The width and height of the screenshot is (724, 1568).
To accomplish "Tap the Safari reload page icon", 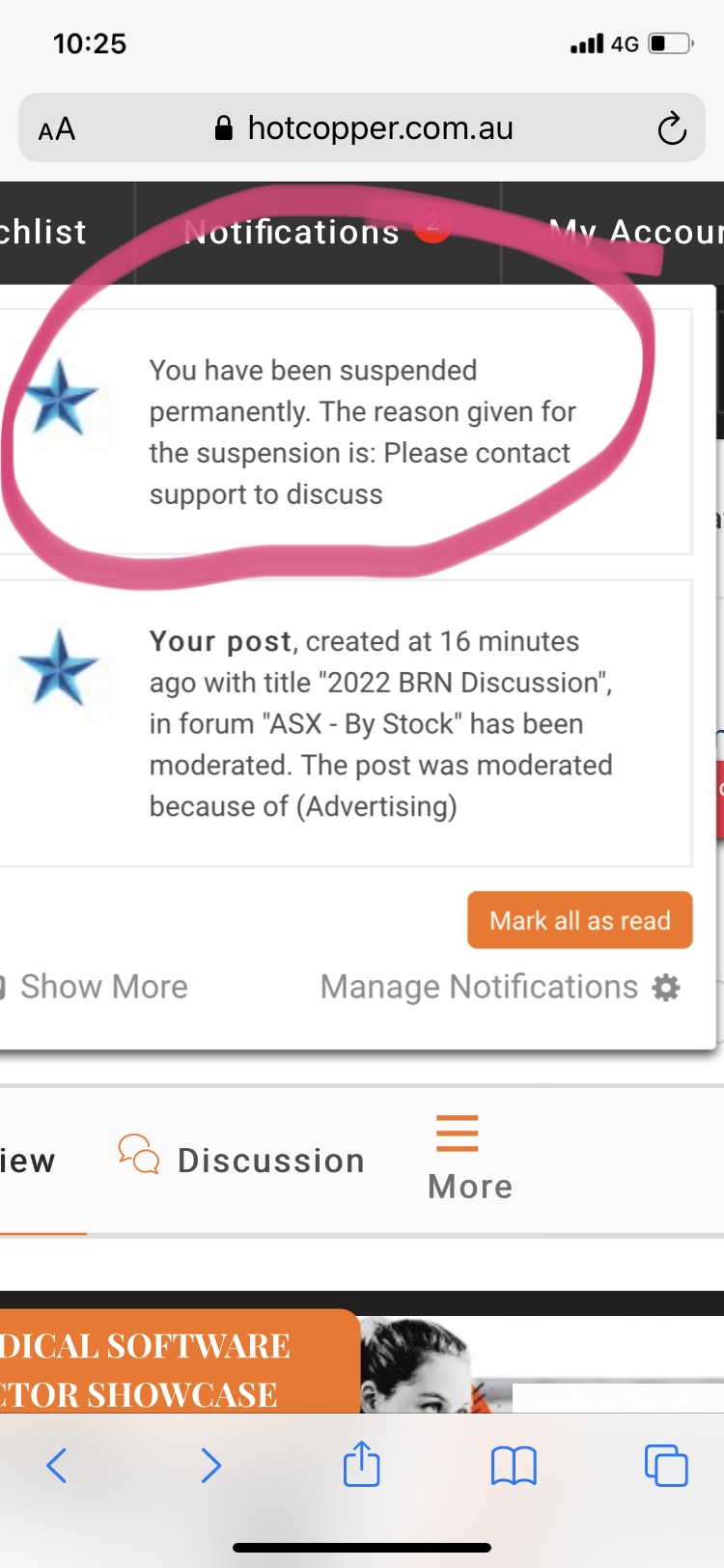I will pyautogui.click(x=671, y=128).
